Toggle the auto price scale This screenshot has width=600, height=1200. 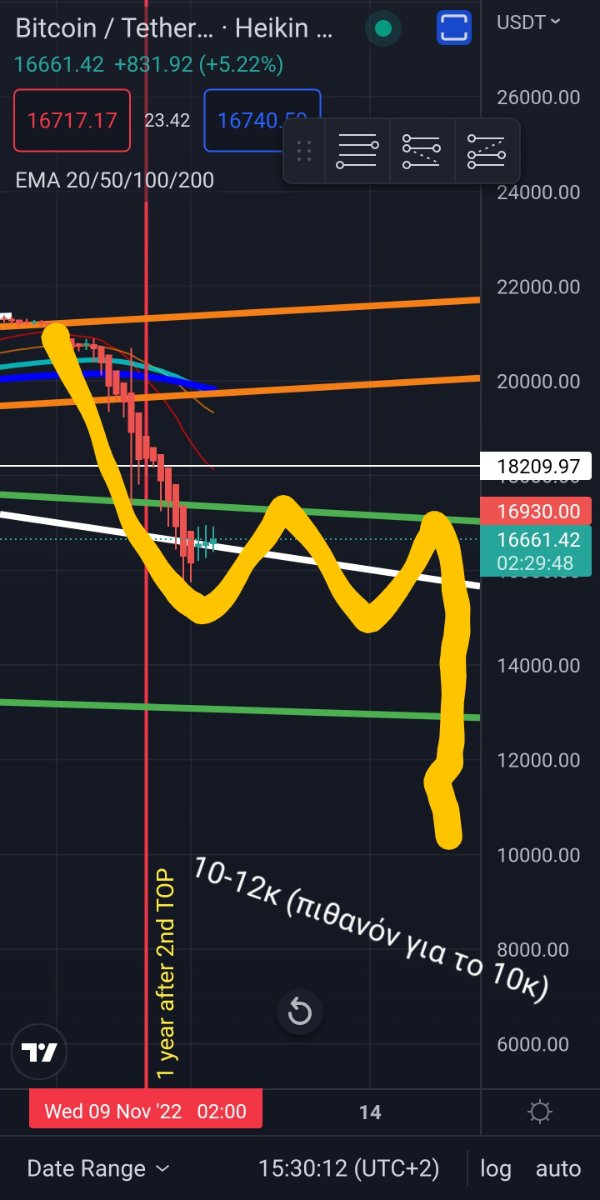tap(558, 1168)
